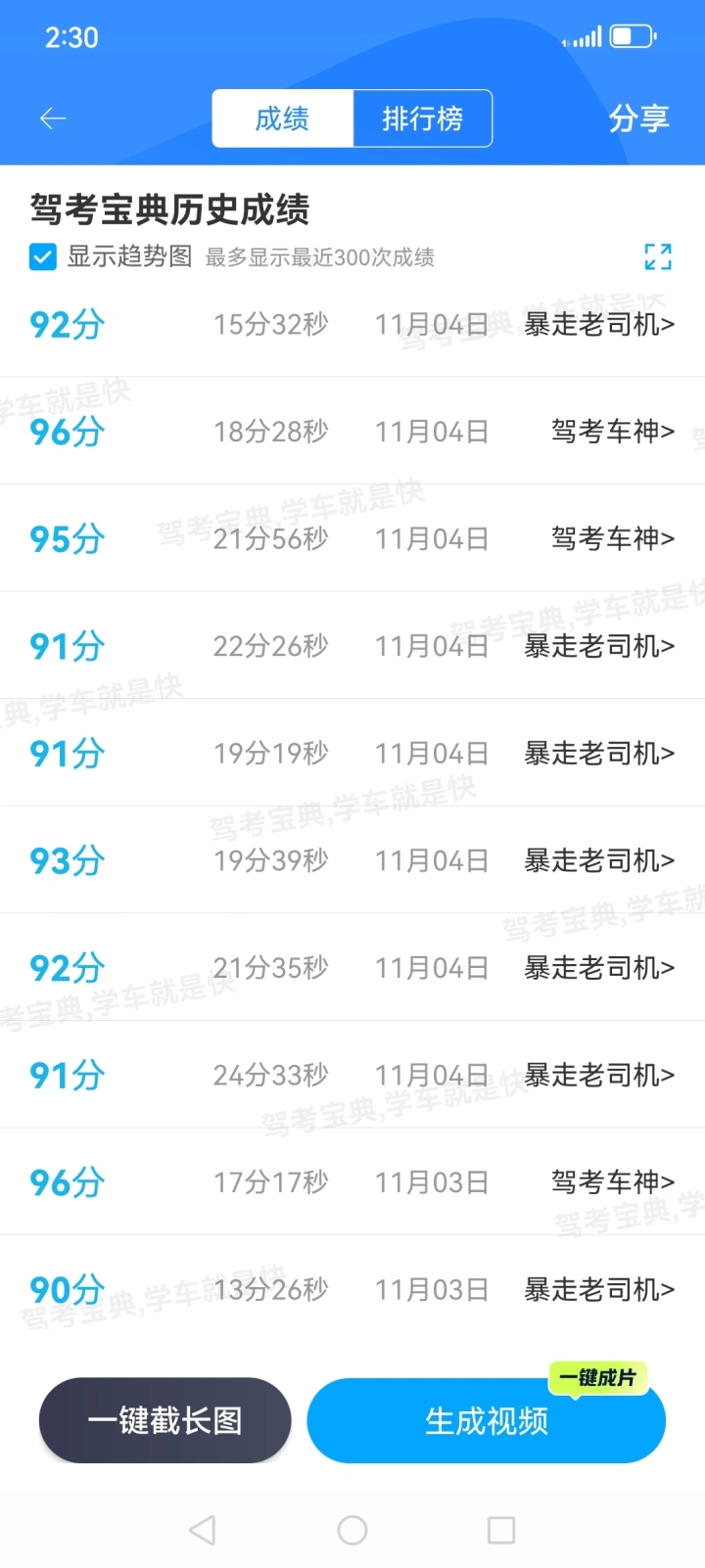View the 91分 19分19秒 result
The width and height of the screenshot is (705, 1568).
pyautogui.click(x=352, y=754)
